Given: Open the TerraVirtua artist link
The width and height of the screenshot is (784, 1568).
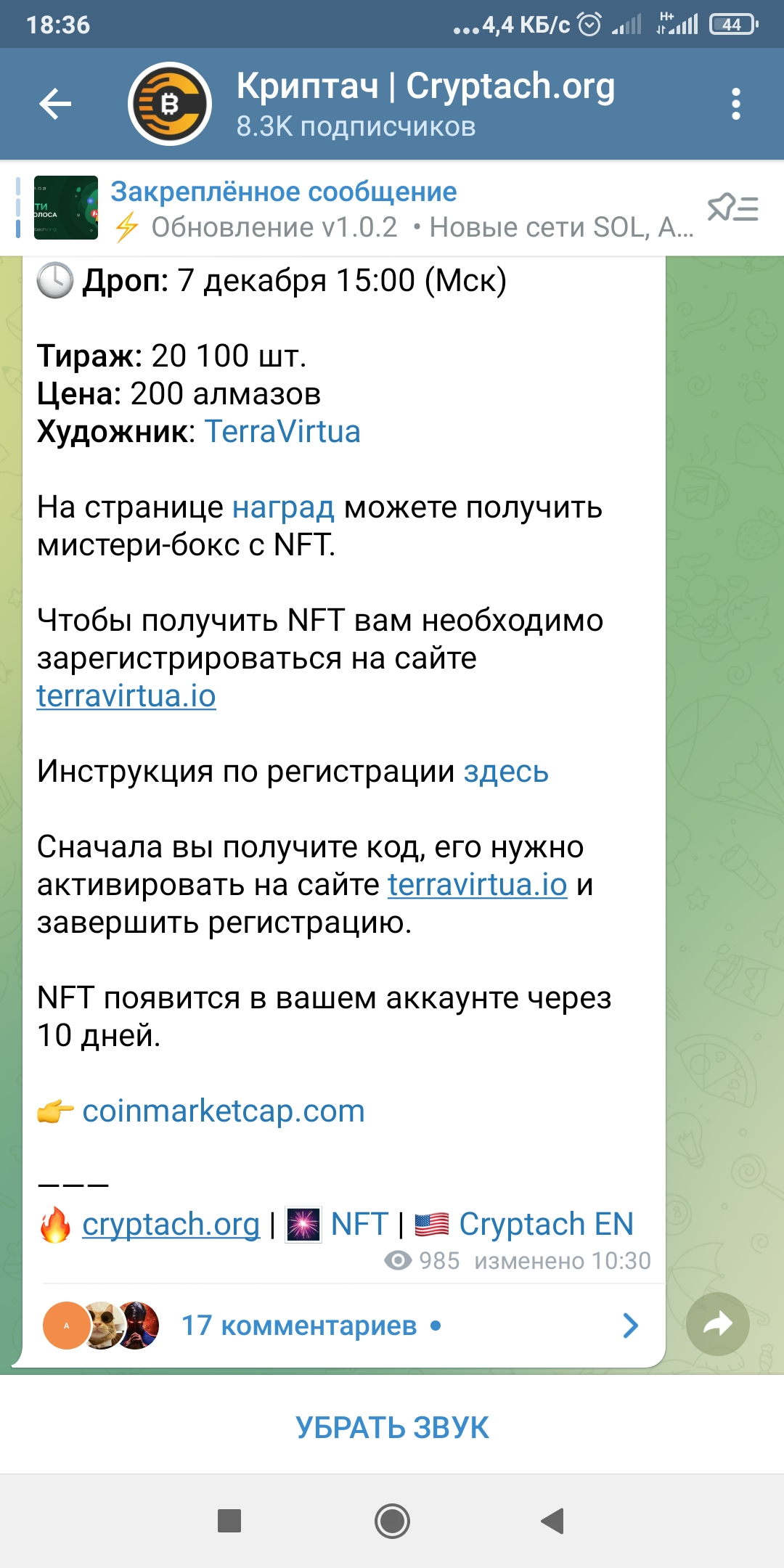Looking at the screenshot, I should pyautogui.click(x=282, y=431).
